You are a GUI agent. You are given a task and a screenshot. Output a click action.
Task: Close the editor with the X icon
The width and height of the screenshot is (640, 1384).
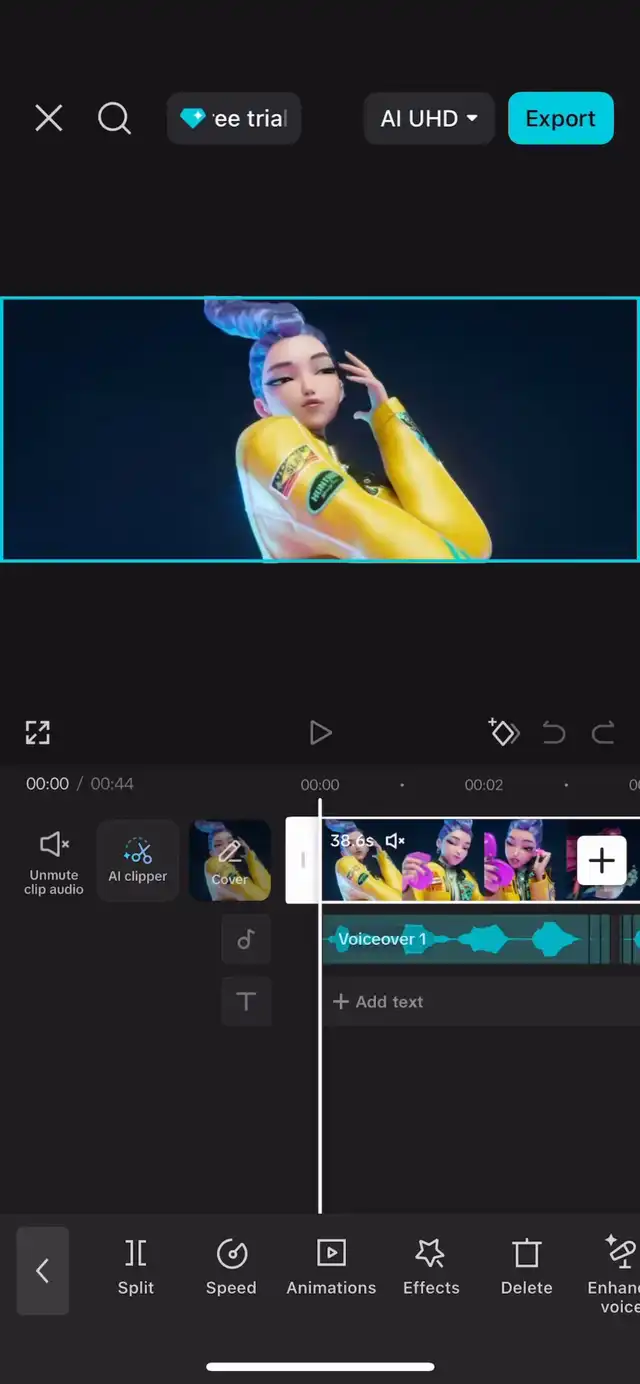click(49, 118)
